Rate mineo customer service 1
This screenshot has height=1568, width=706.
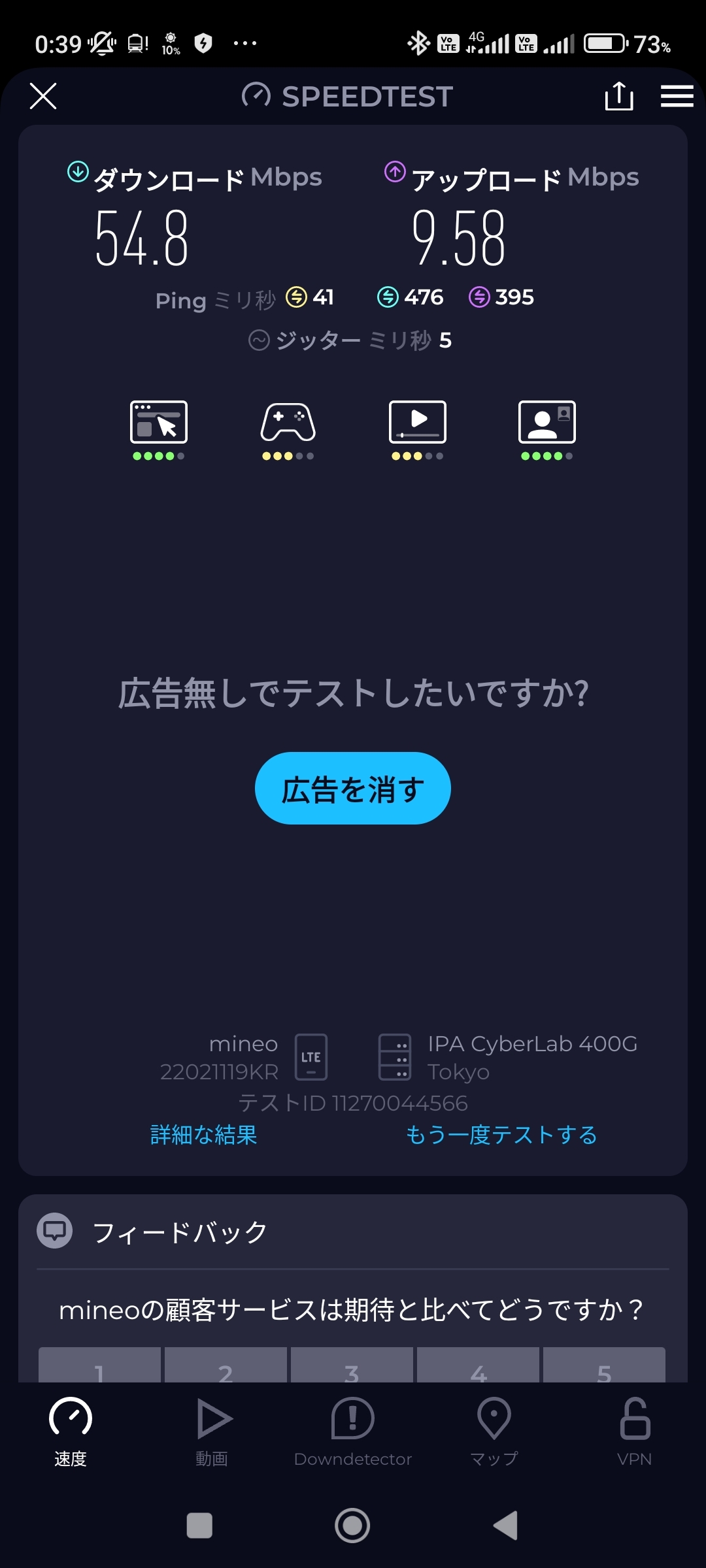point(99,1364)
